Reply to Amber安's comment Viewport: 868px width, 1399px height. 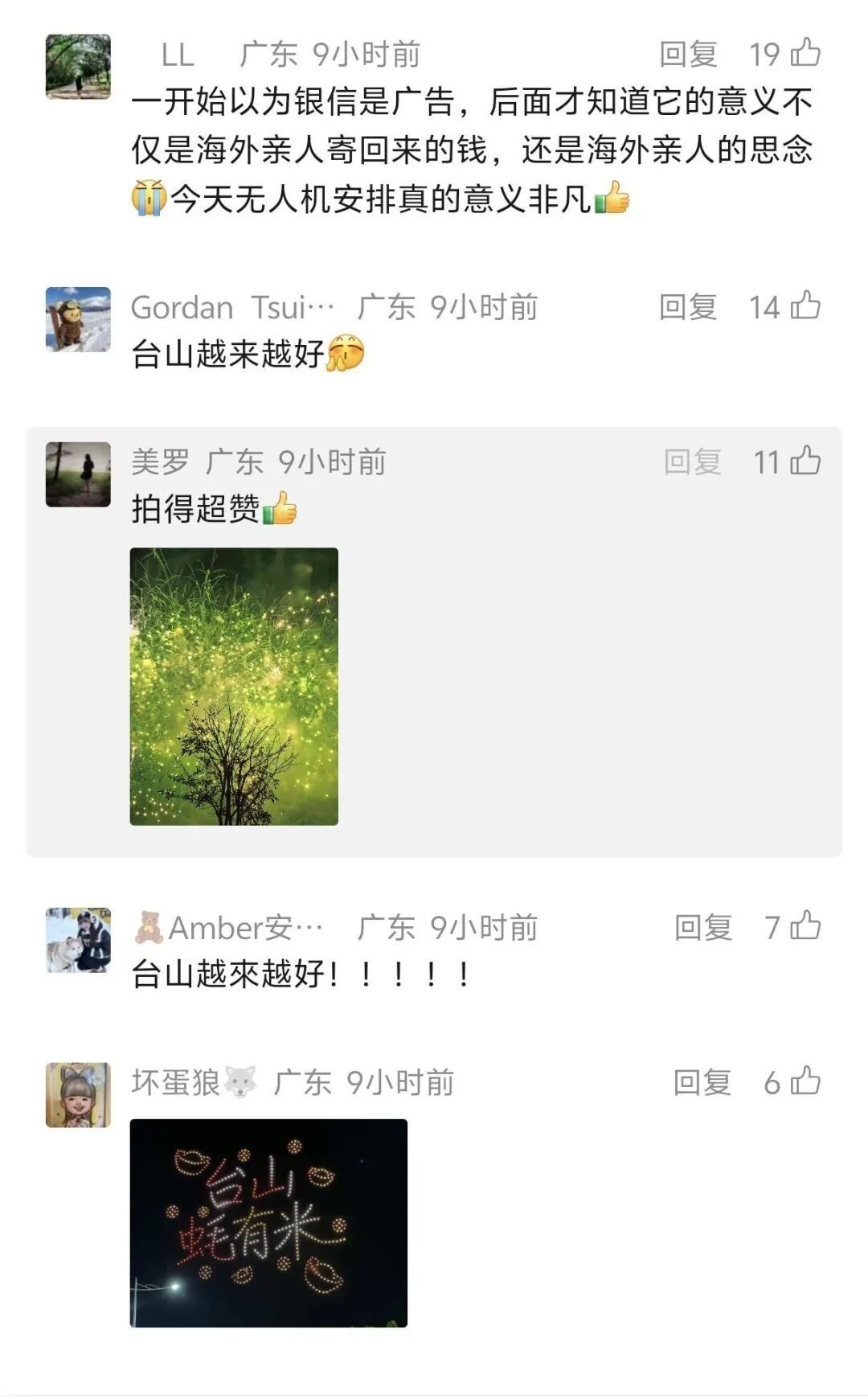tap(703, 928)
